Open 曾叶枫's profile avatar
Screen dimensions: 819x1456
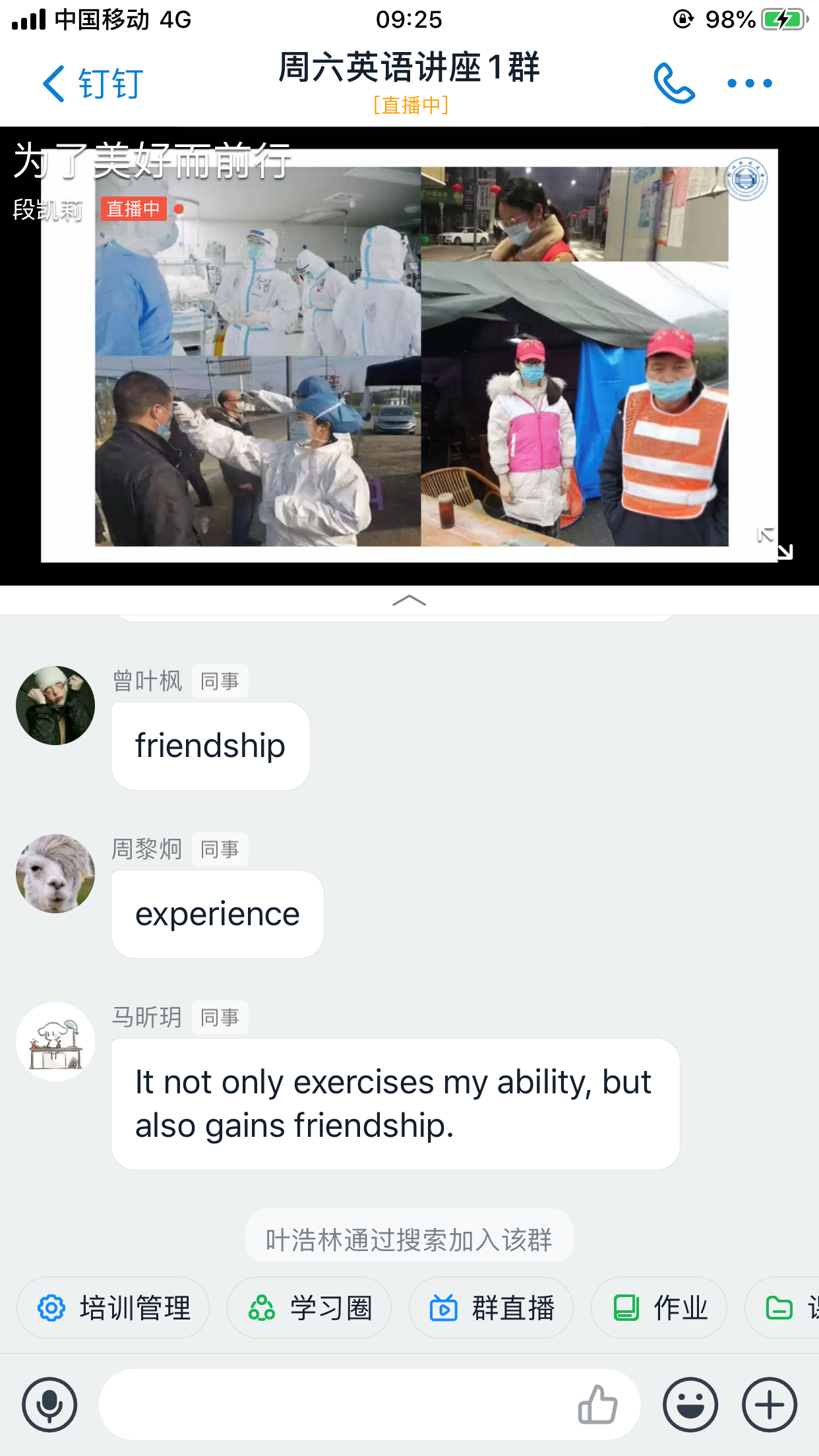click(x=55, y=706)
